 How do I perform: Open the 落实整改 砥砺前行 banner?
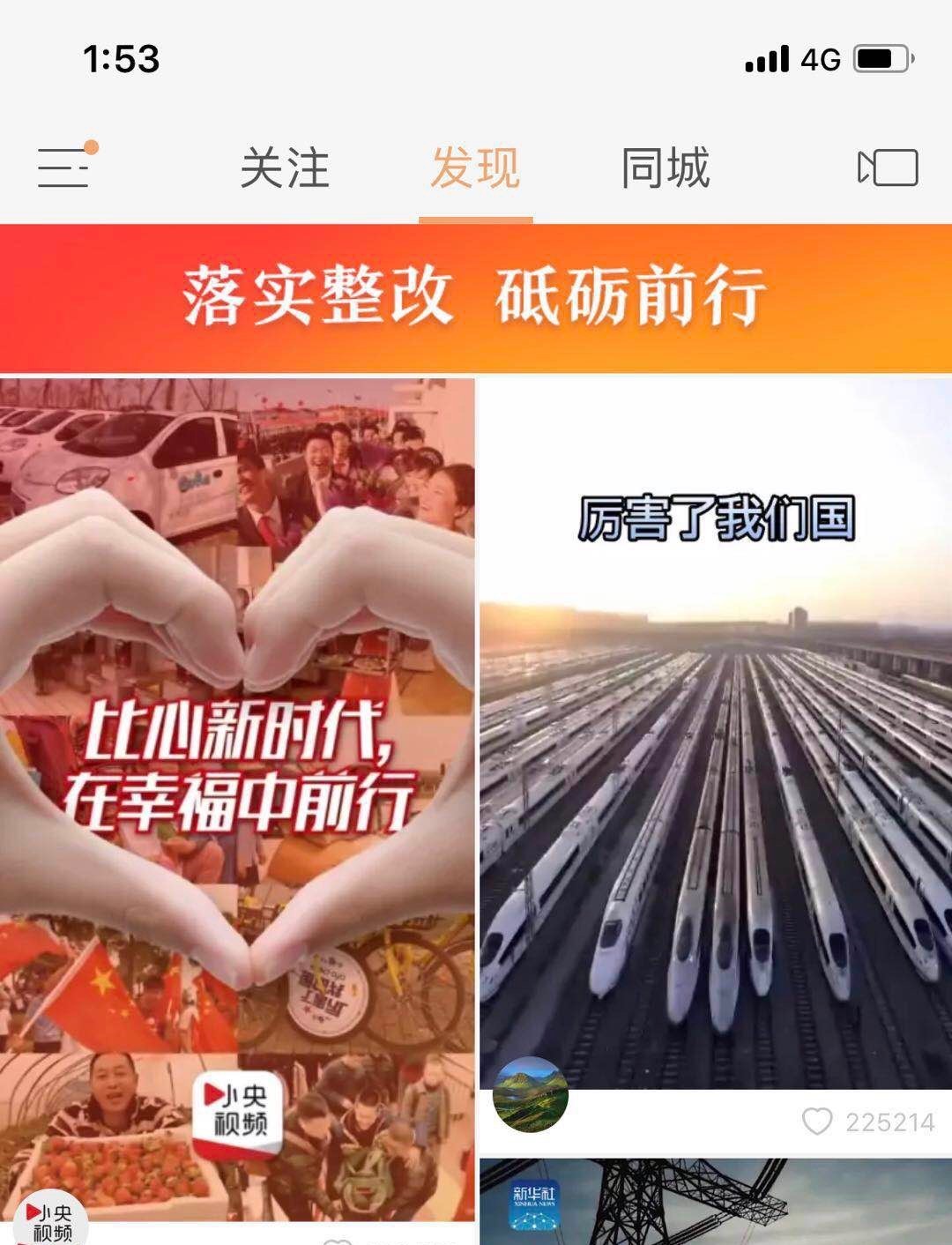click(x=476, y=297)
